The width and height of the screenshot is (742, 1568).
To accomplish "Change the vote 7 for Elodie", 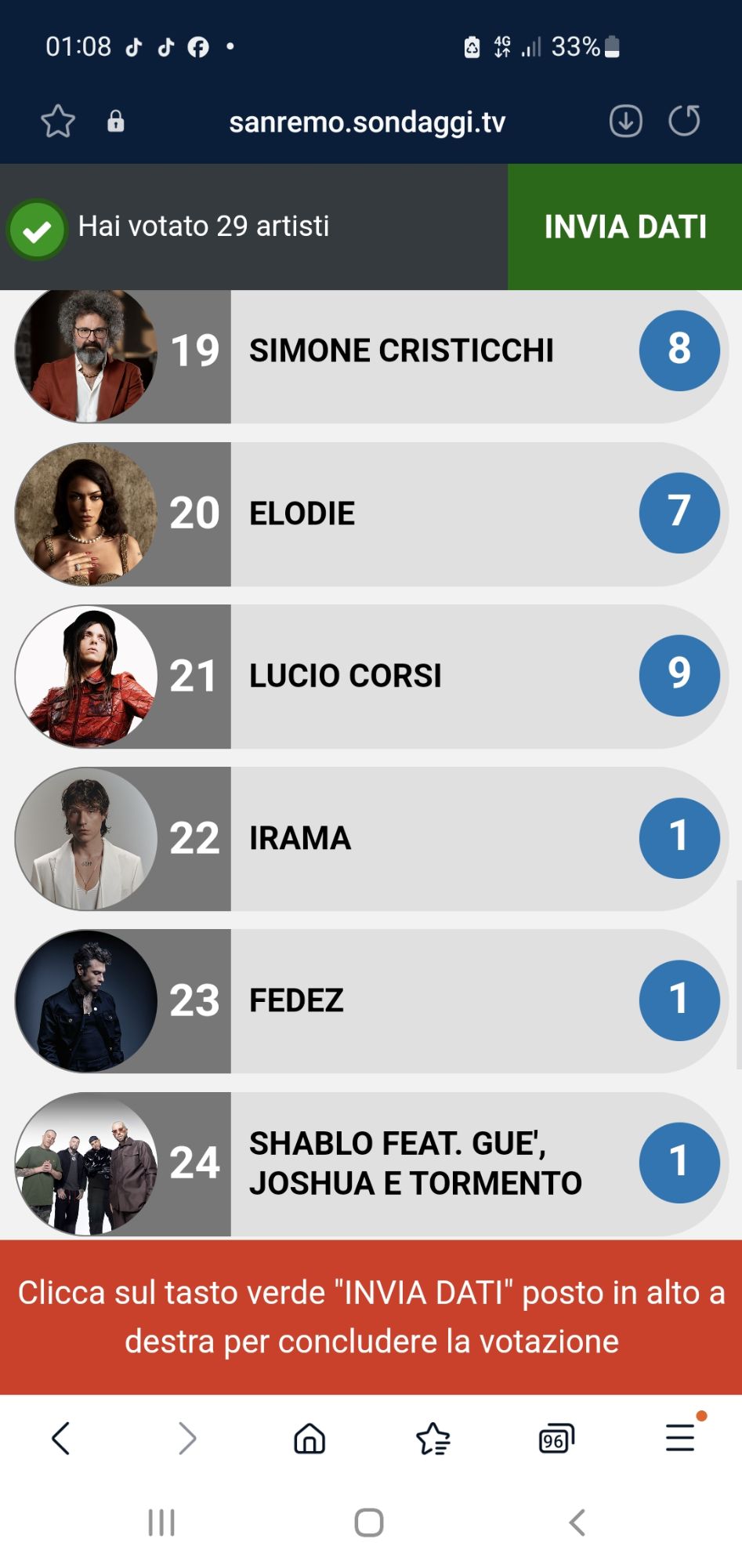I will [679, 513].
